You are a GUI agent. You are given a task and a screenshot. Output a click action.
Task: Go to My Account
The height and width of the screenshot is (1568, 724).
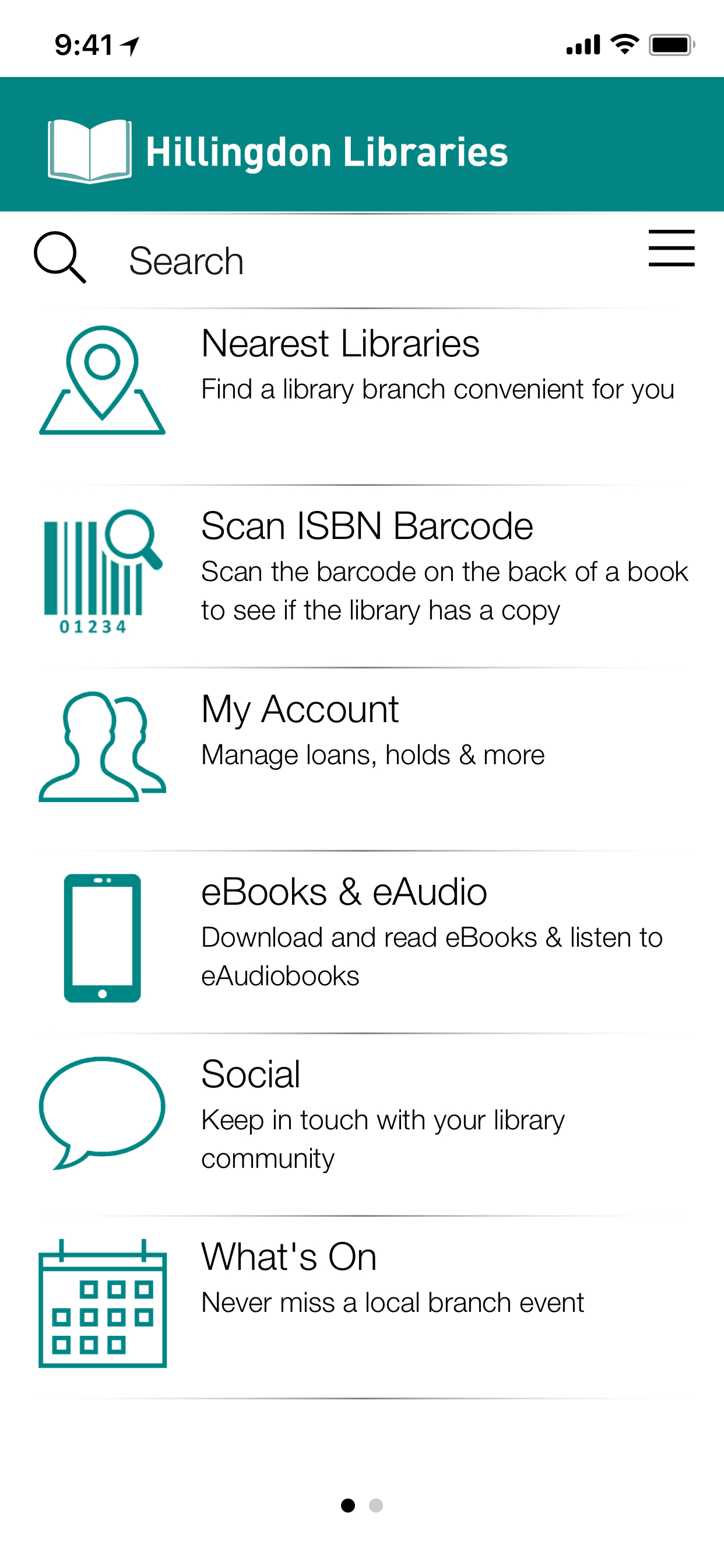pos(361,746)
